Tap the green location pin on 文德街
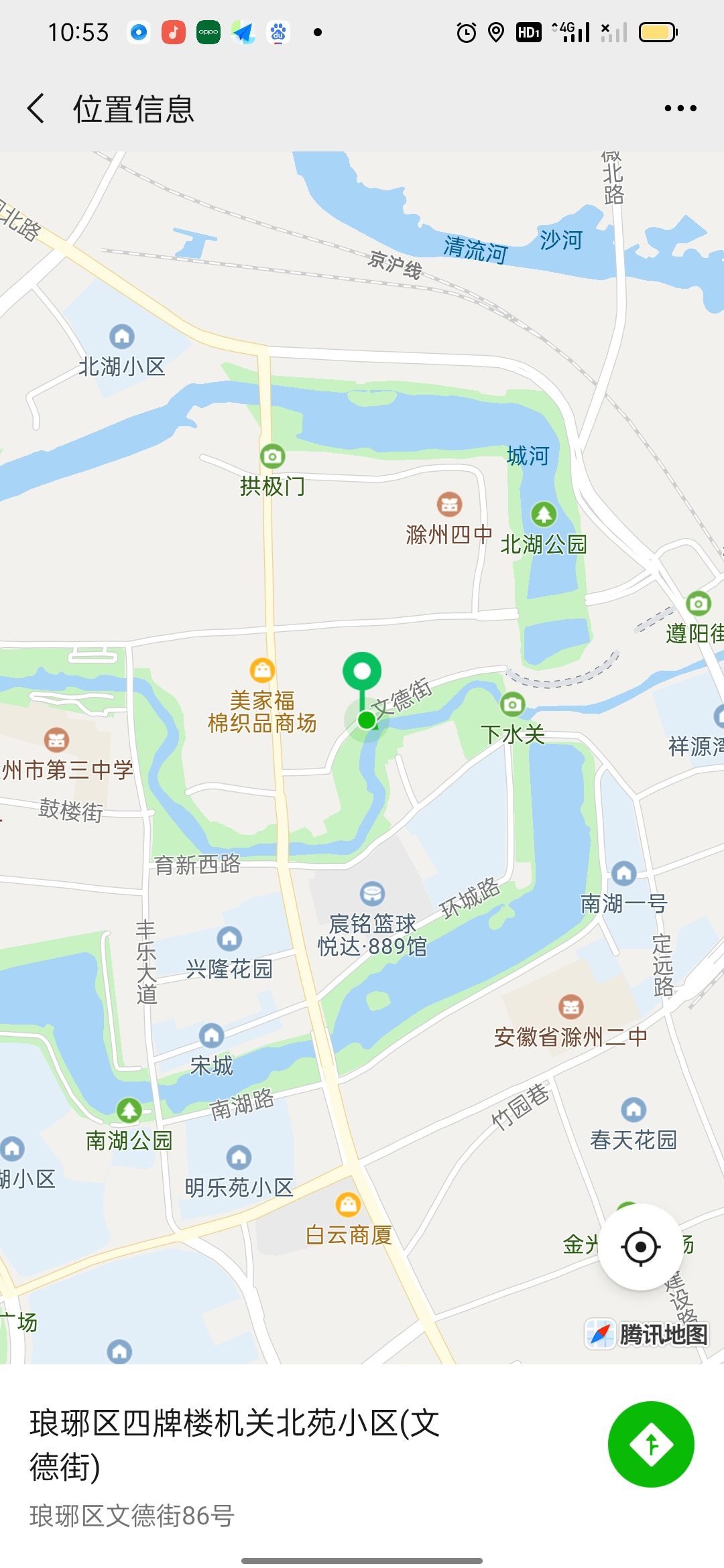This screenshot has width=724, height=1568. click(x=362, y=673)
